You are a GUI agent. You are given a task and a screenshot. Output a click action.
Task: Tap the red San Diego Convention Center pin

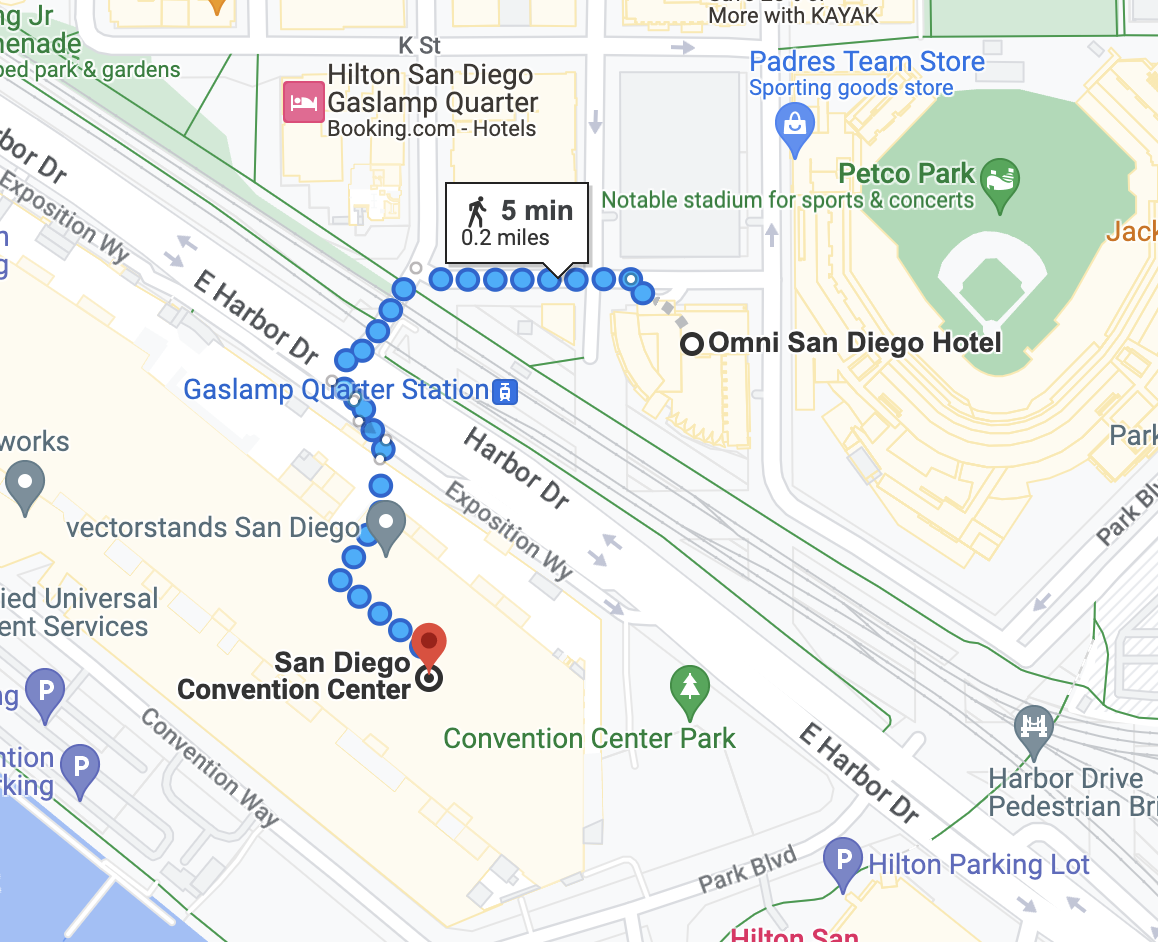[429, 645]
